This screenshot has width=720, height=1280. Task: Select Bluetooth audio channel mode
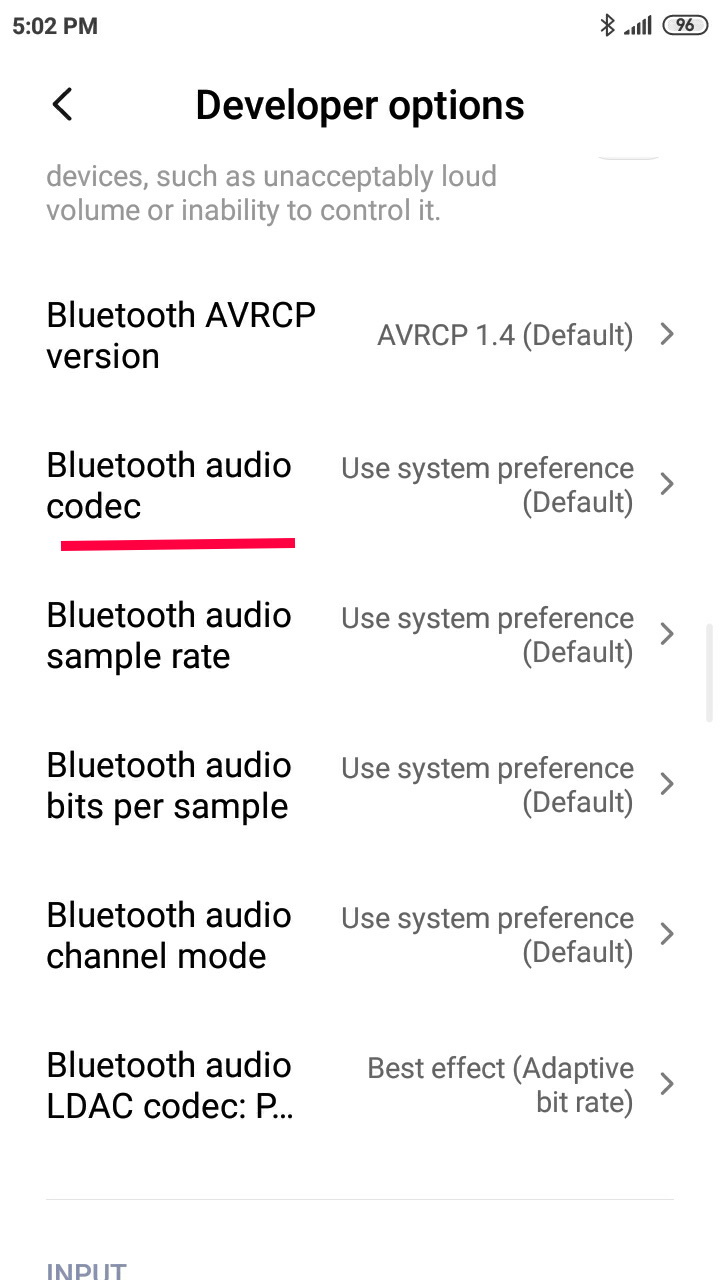pos(360,935)
